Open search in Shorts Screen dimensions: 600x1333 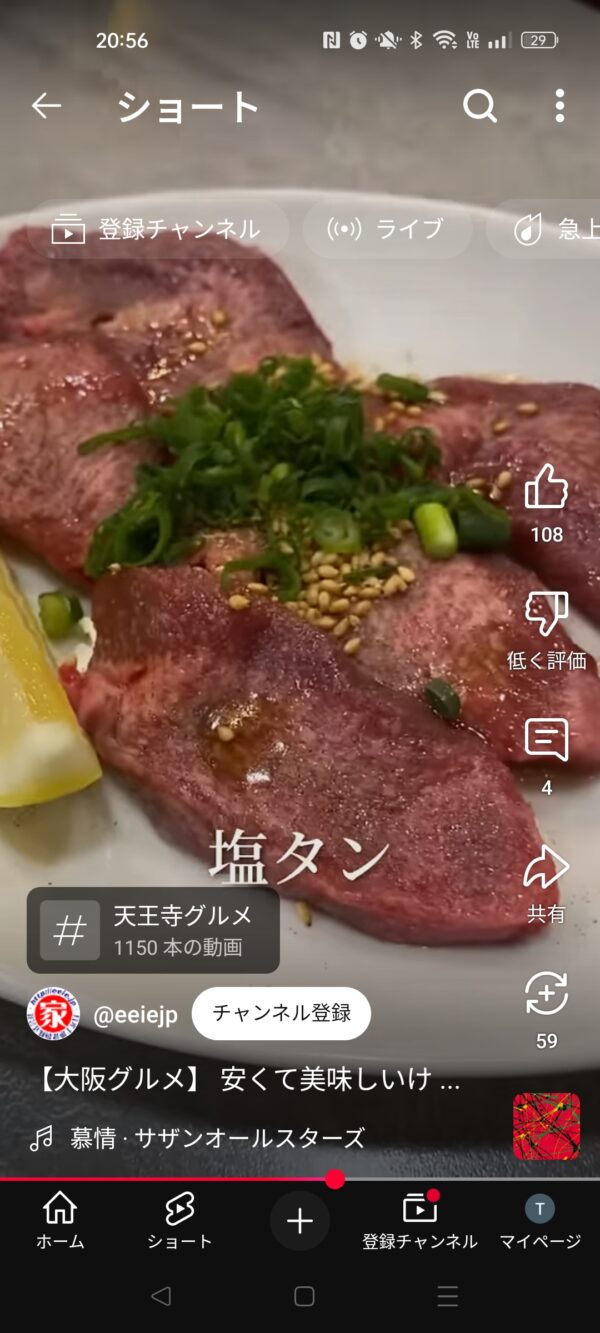click(x=480, y=106)
